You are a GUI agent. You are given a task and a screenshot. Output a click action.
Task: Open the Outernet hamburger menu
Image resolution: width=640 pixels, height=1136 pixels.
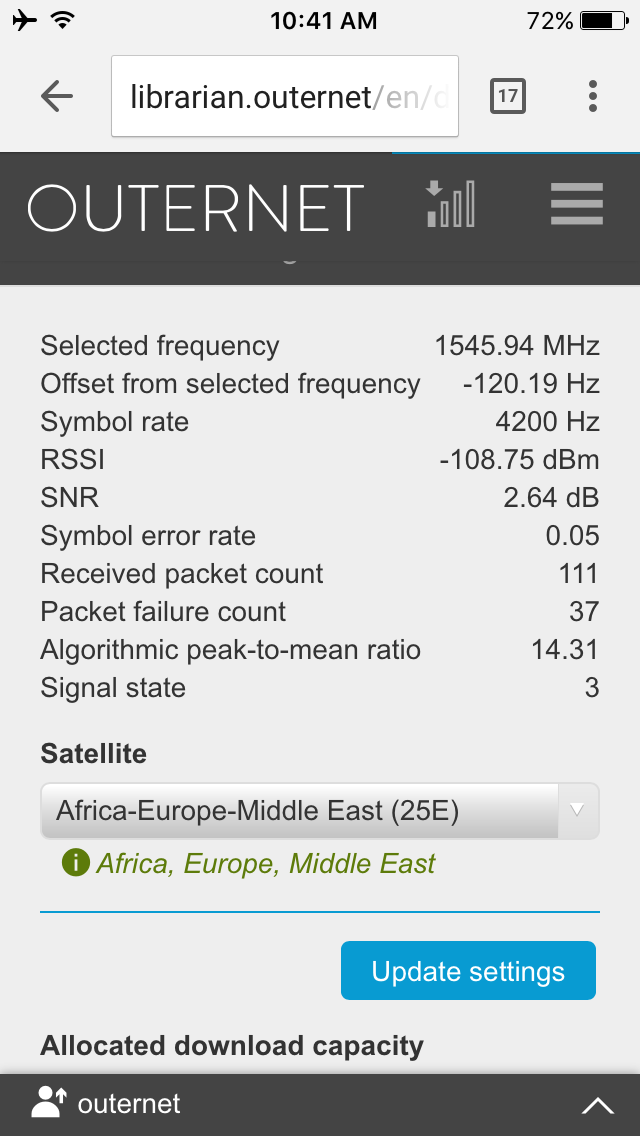(577, 204)
